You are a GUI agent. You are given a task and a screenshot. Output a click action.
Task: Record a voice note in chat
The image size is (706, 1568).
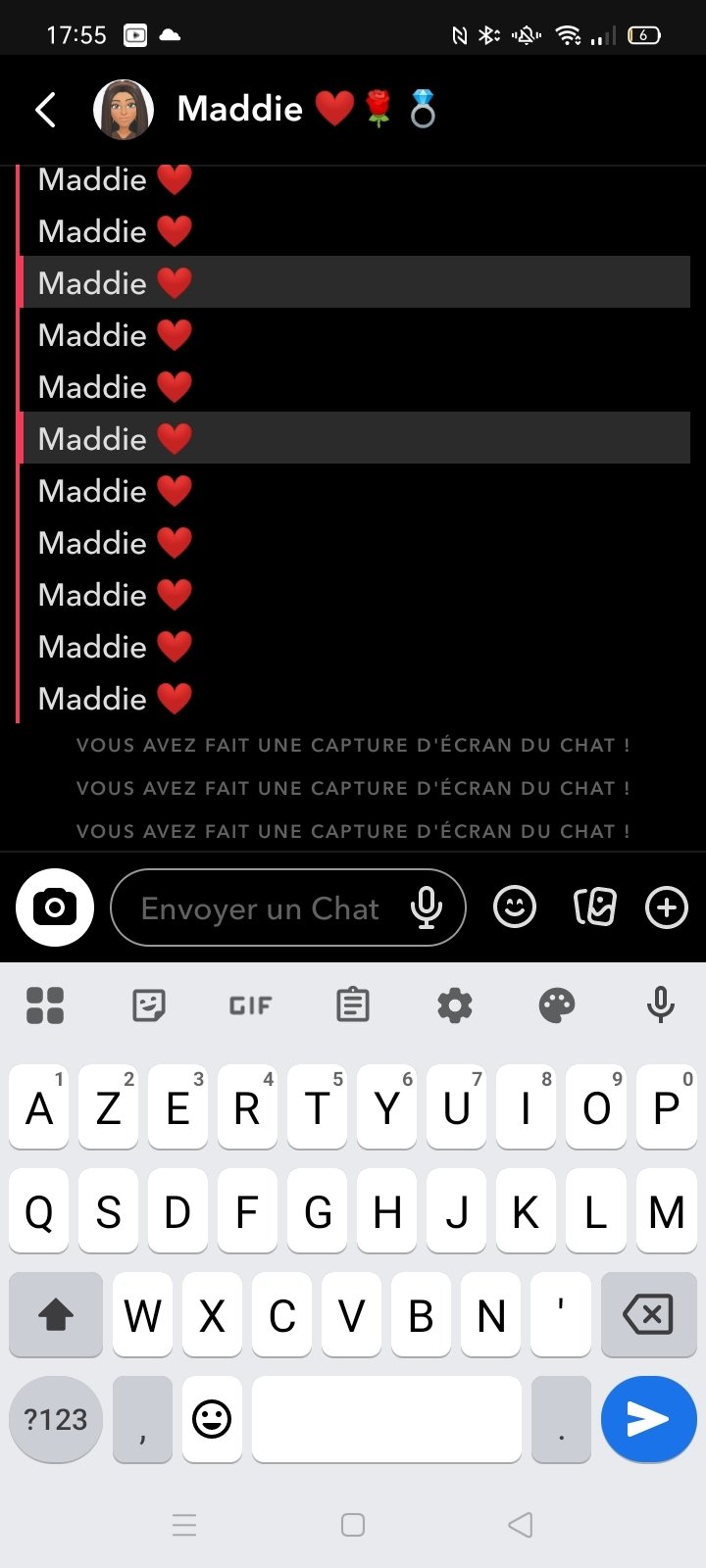427,908
